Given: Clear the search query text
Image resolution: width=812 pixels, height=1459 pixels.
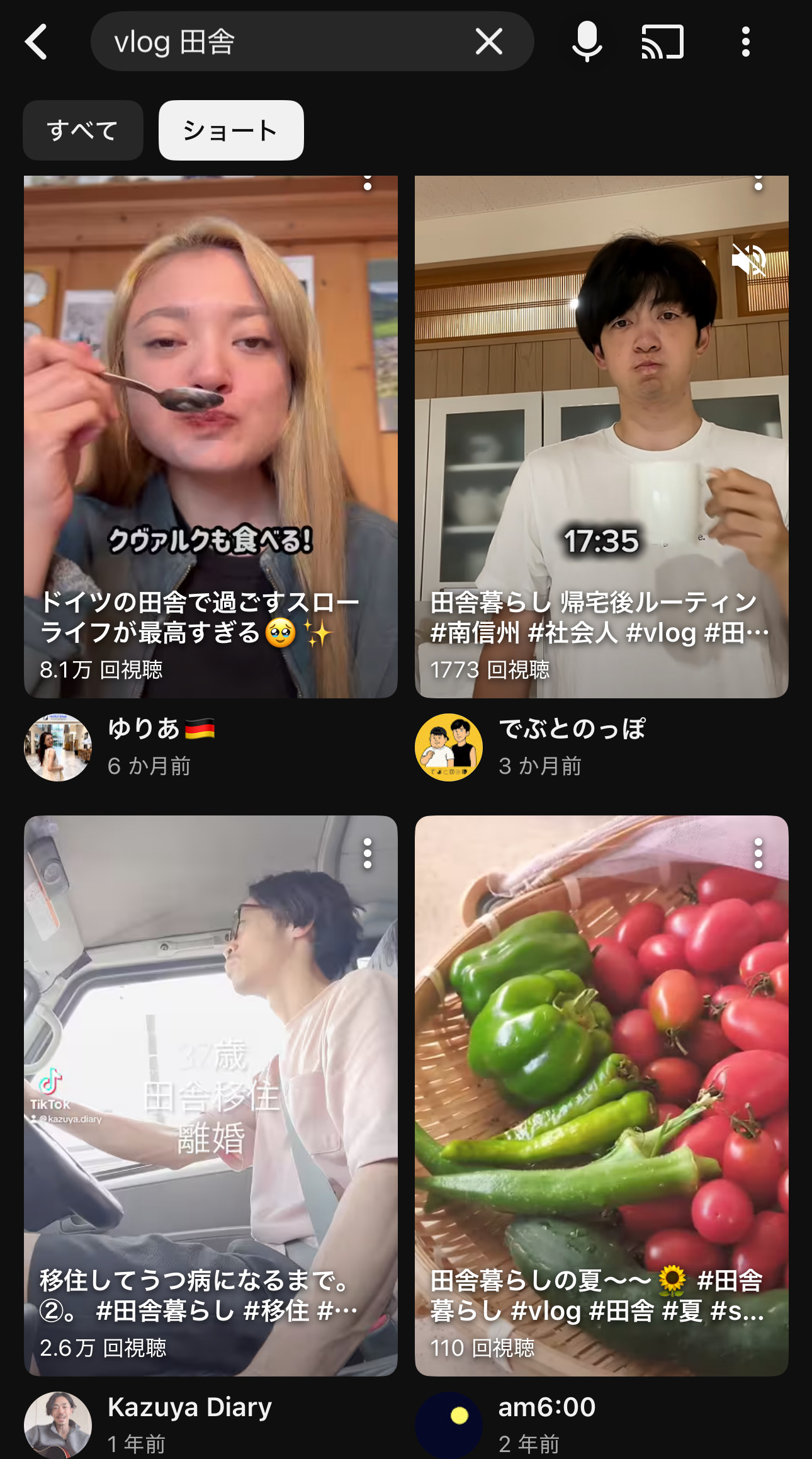Looking at the screenshot, I should coord(488,42).
